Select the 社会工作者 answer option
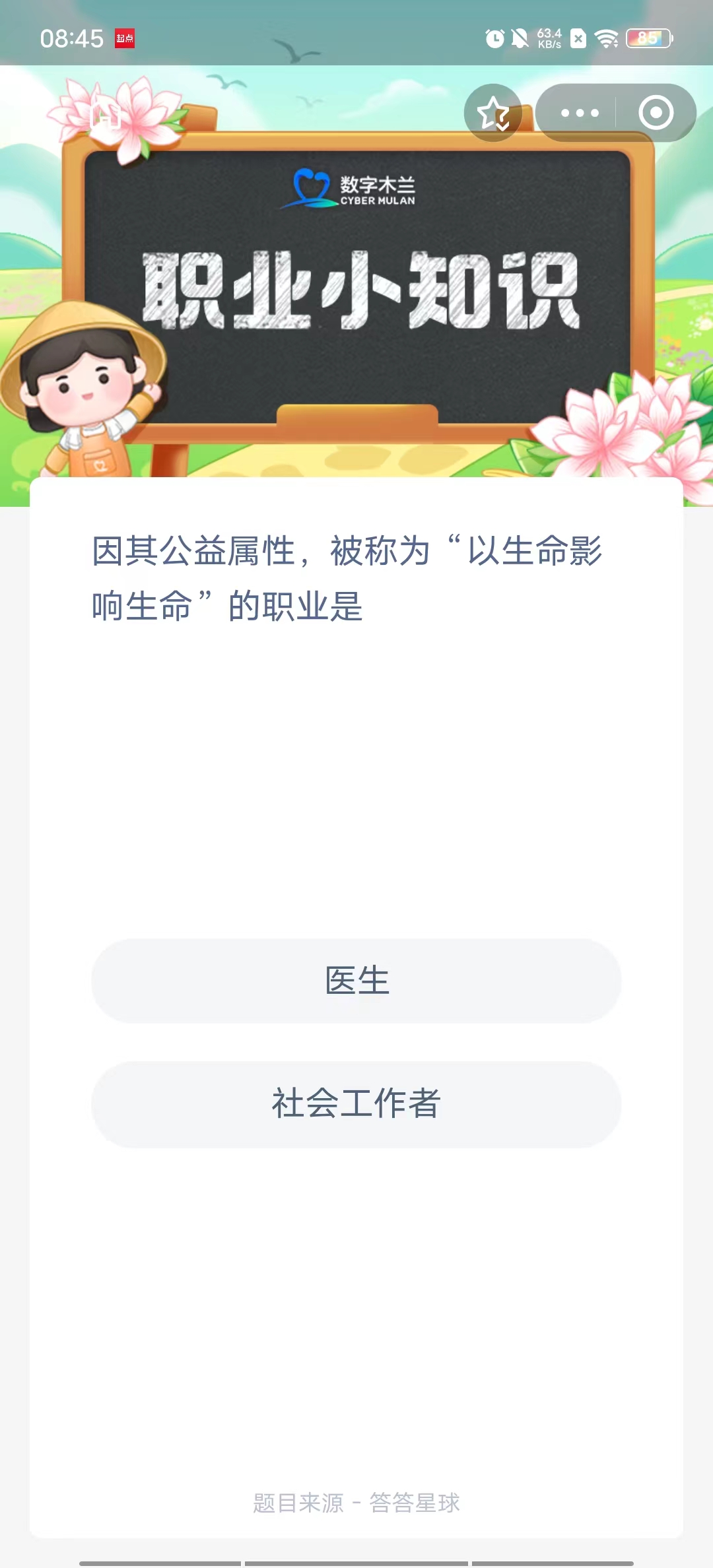 356,1104
